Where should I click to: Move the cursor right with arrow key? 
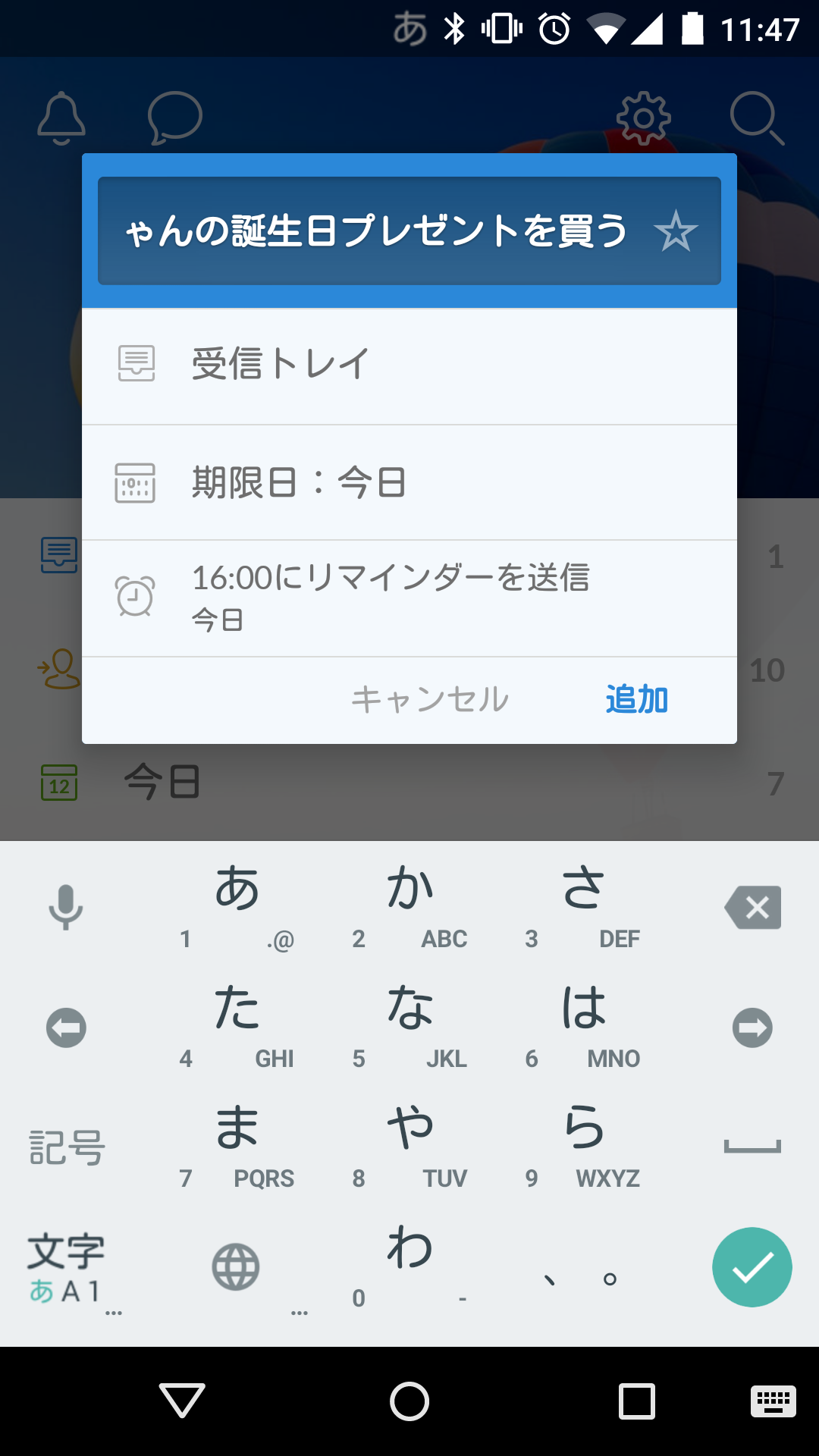point(752,1028)
